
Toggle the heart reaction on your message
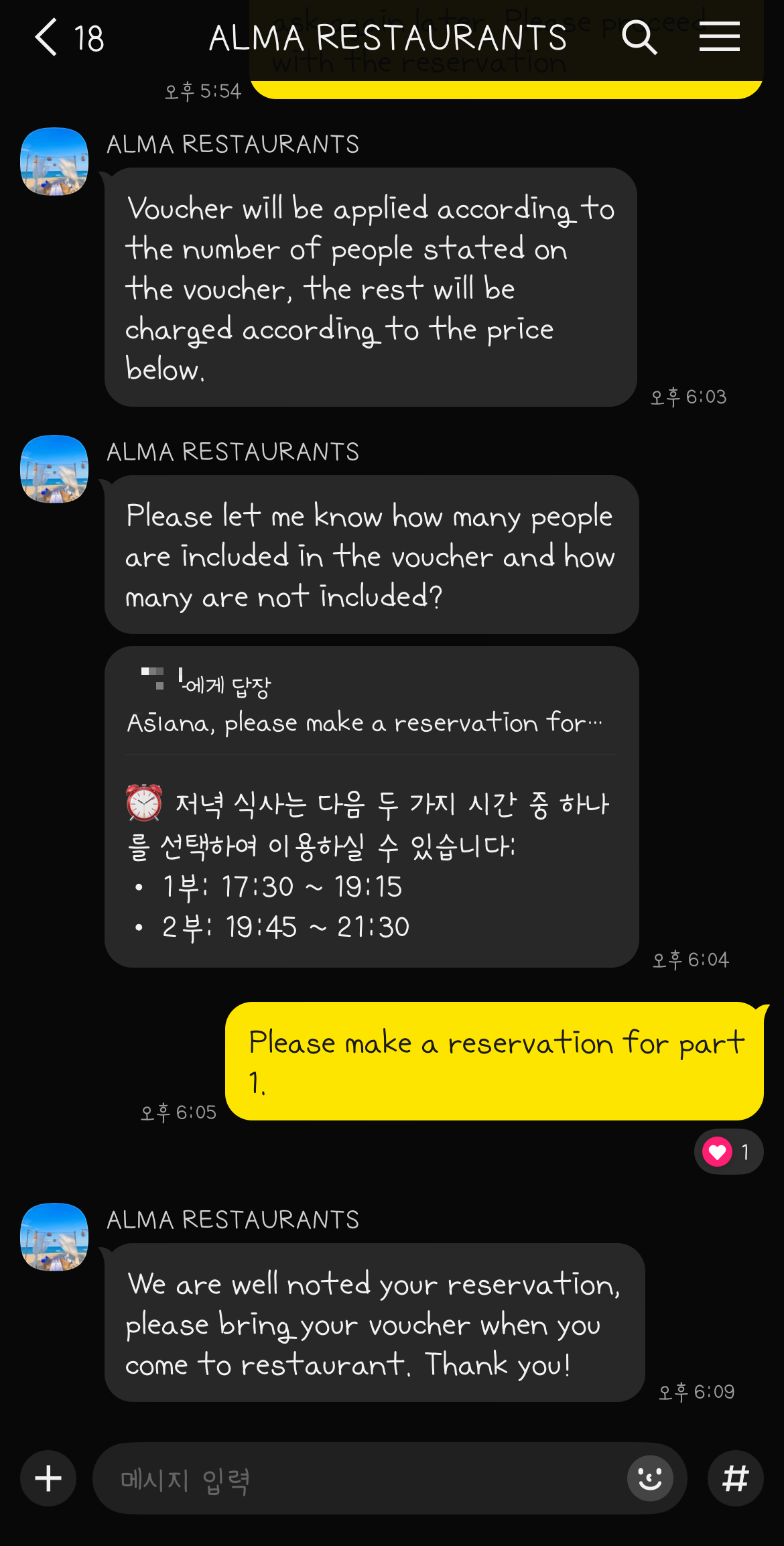click(717, 1151)
